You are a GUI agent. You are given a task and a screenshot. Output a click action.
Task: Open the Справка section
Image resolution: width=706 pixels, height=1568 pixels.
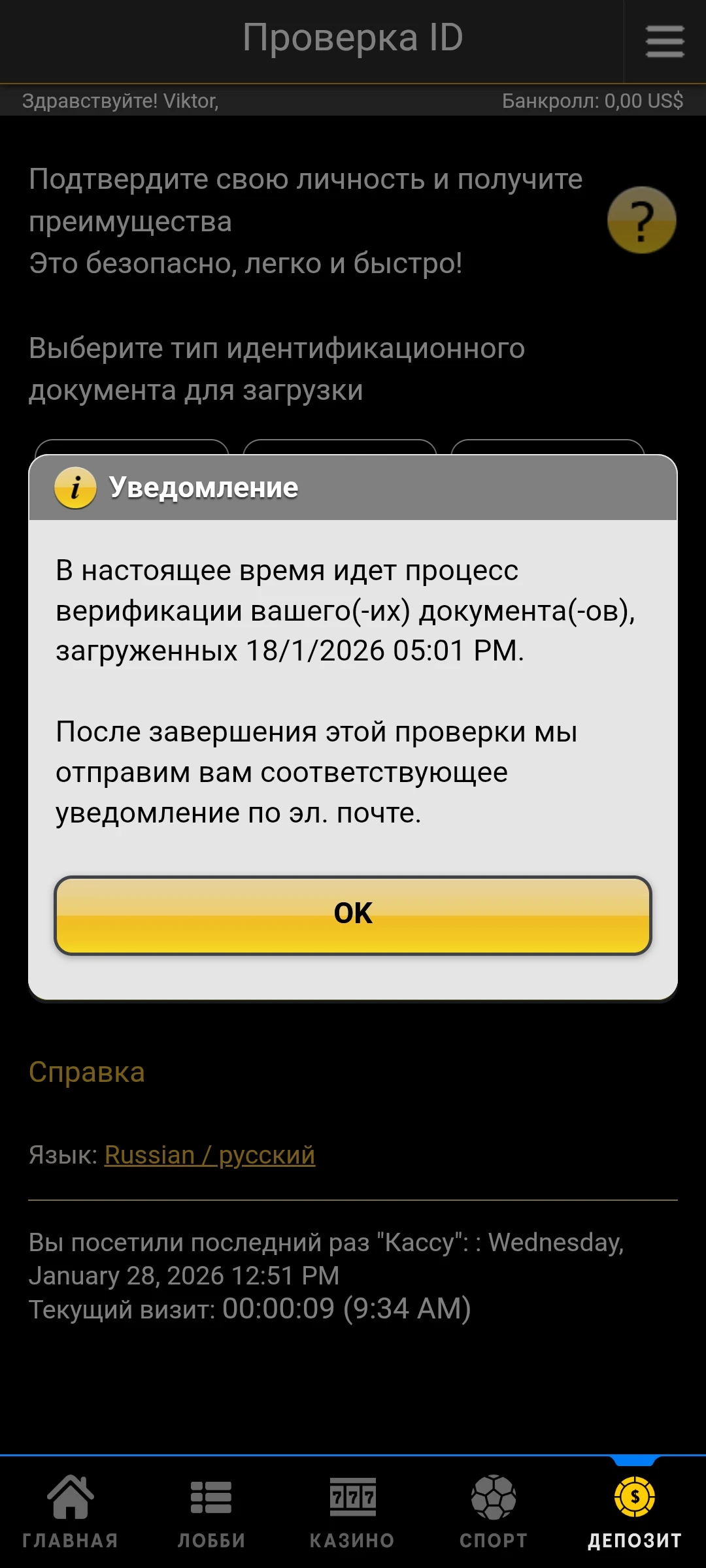pyautogui.click(x=87, y=1072)
